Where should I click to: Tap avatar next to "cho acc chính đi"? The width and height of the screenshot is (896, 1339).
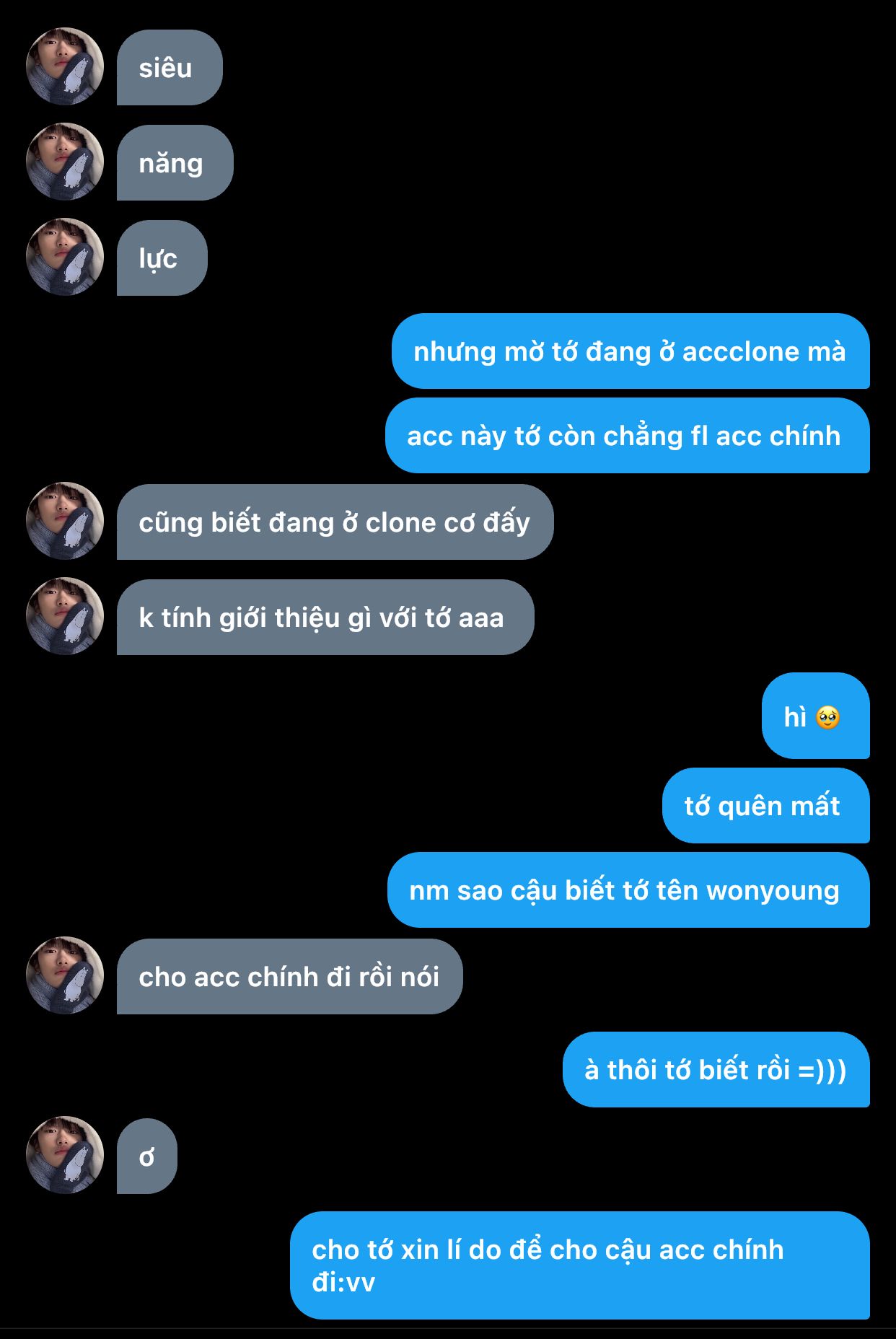65,975
